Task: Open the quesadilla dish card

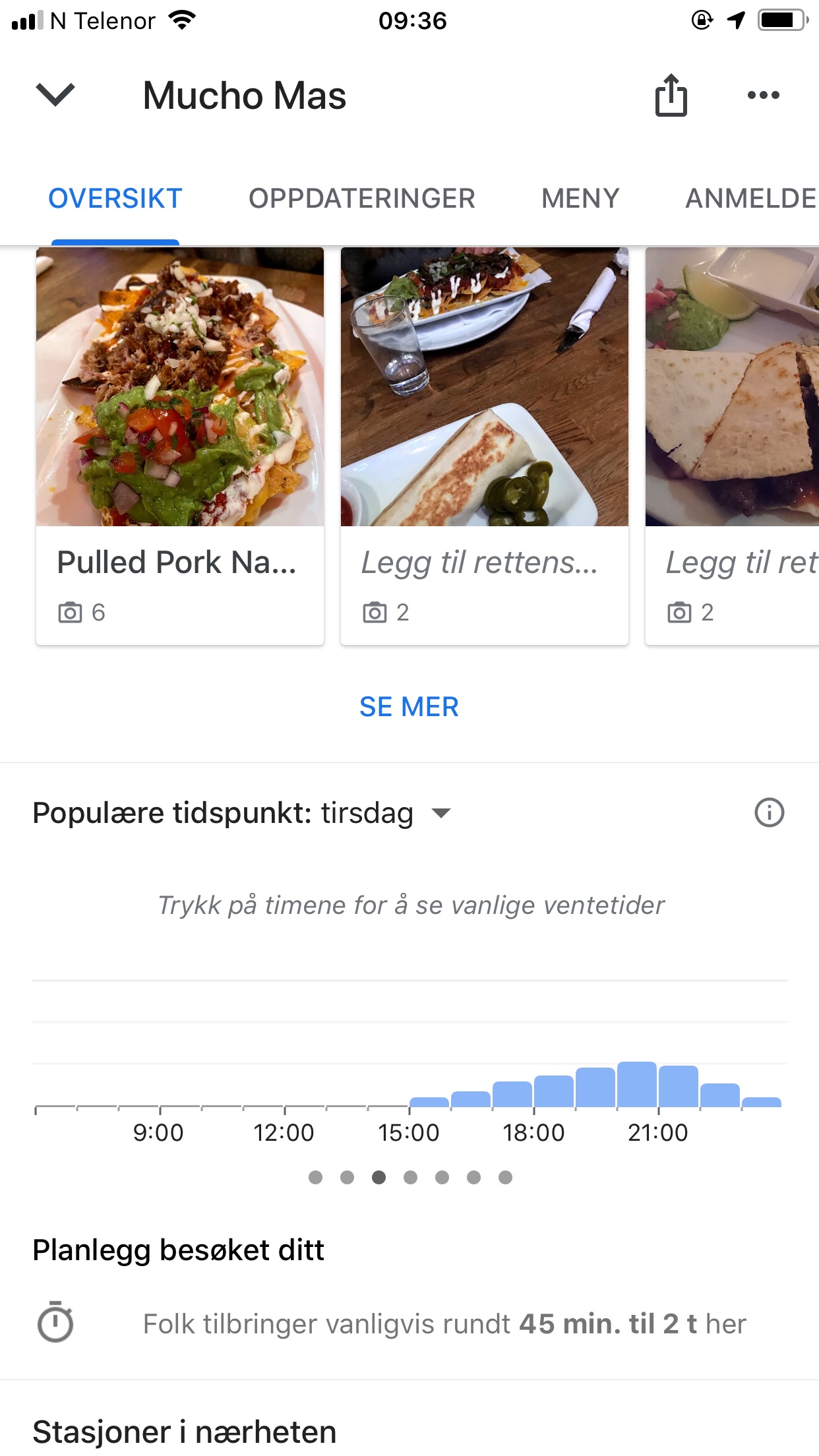Action: pyautogui.click(x=732, y=446)
